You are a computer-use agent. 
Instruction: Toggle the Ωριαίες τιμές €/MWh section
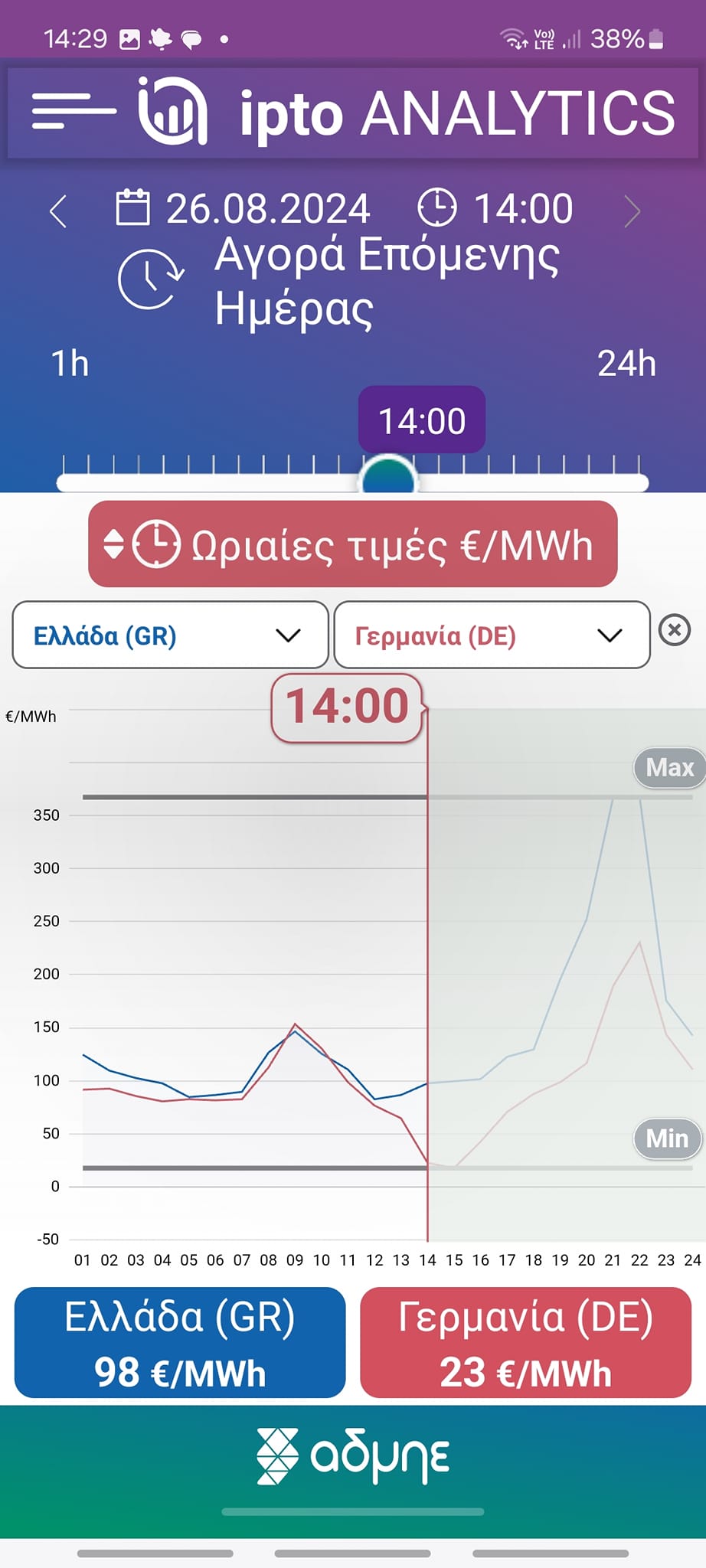pyautogui.click(x=351, y=545)
